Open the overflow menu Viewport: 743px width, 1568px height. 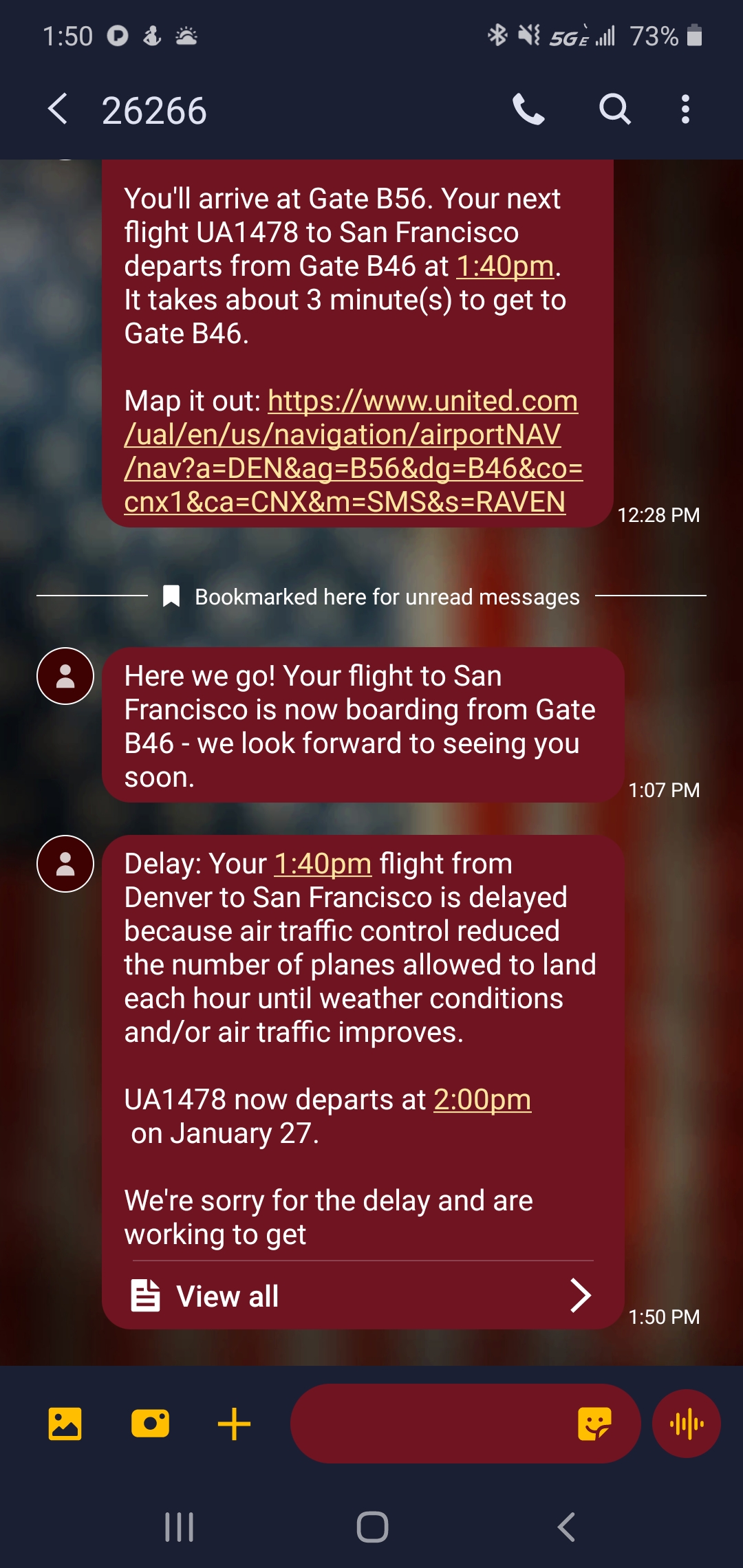point(685,109)
